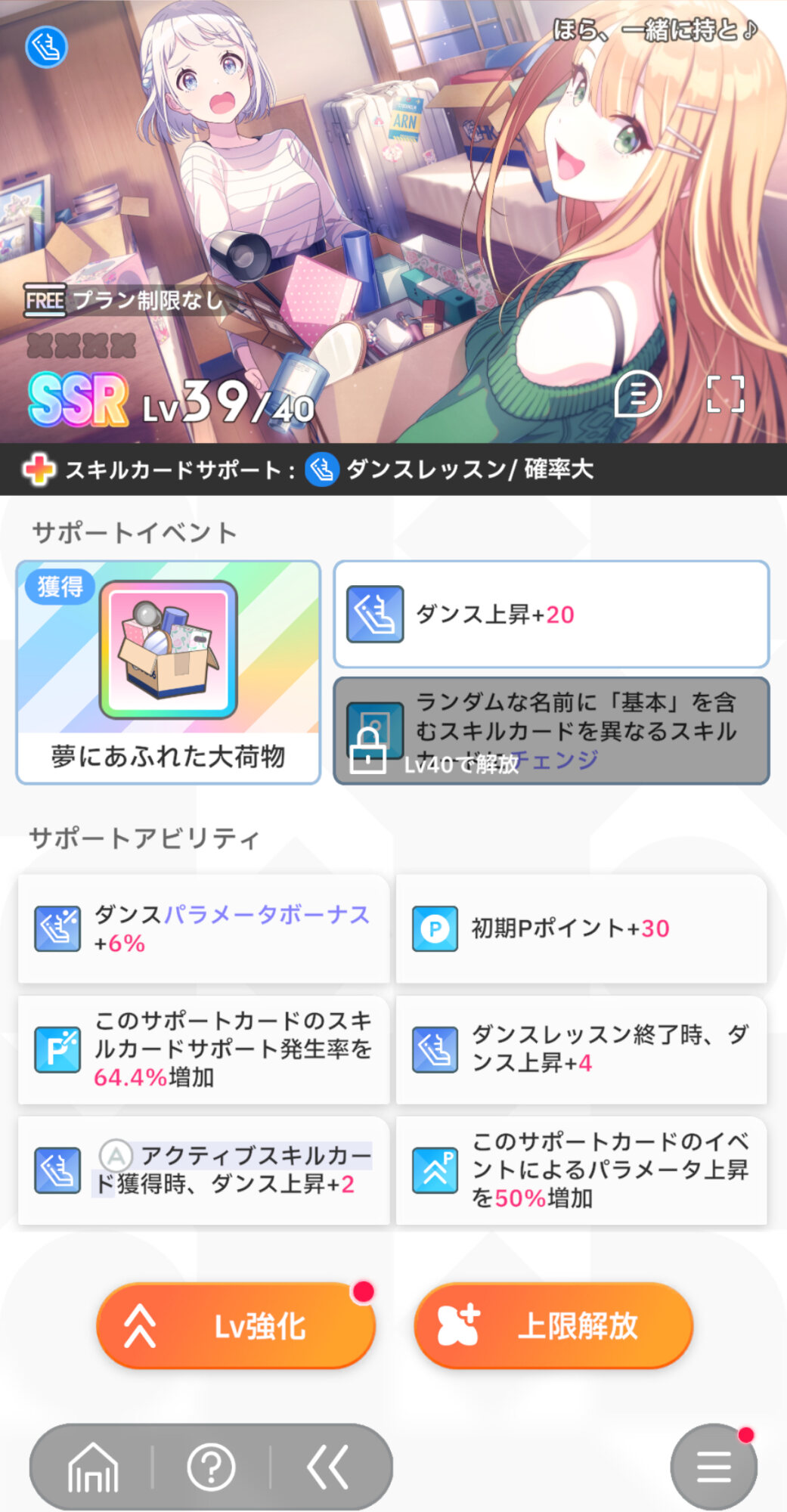View the ダンス上昇+20 support event
The width and height of the screenshot is (787, 1512).
(x=552, y=614)
